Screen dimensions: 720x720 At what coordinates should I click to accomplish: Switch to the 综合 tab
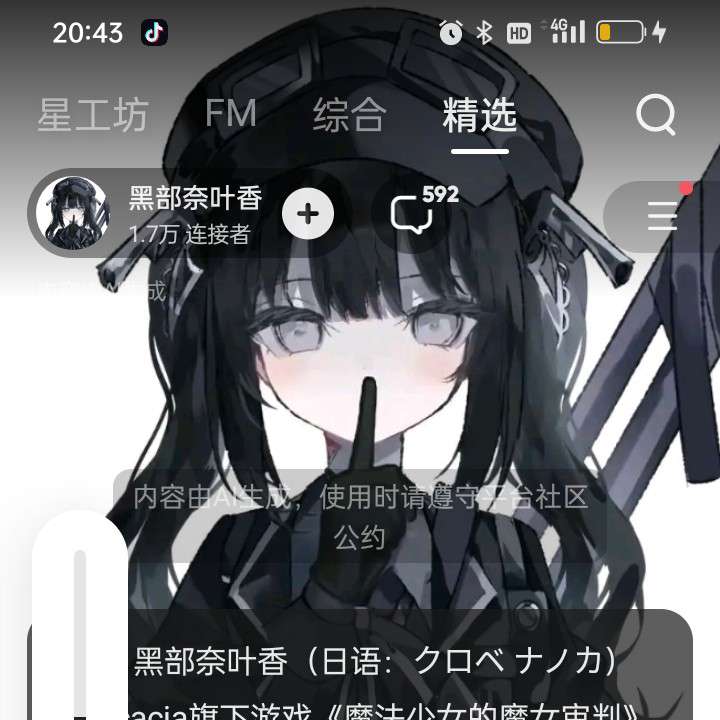(349, 115)
